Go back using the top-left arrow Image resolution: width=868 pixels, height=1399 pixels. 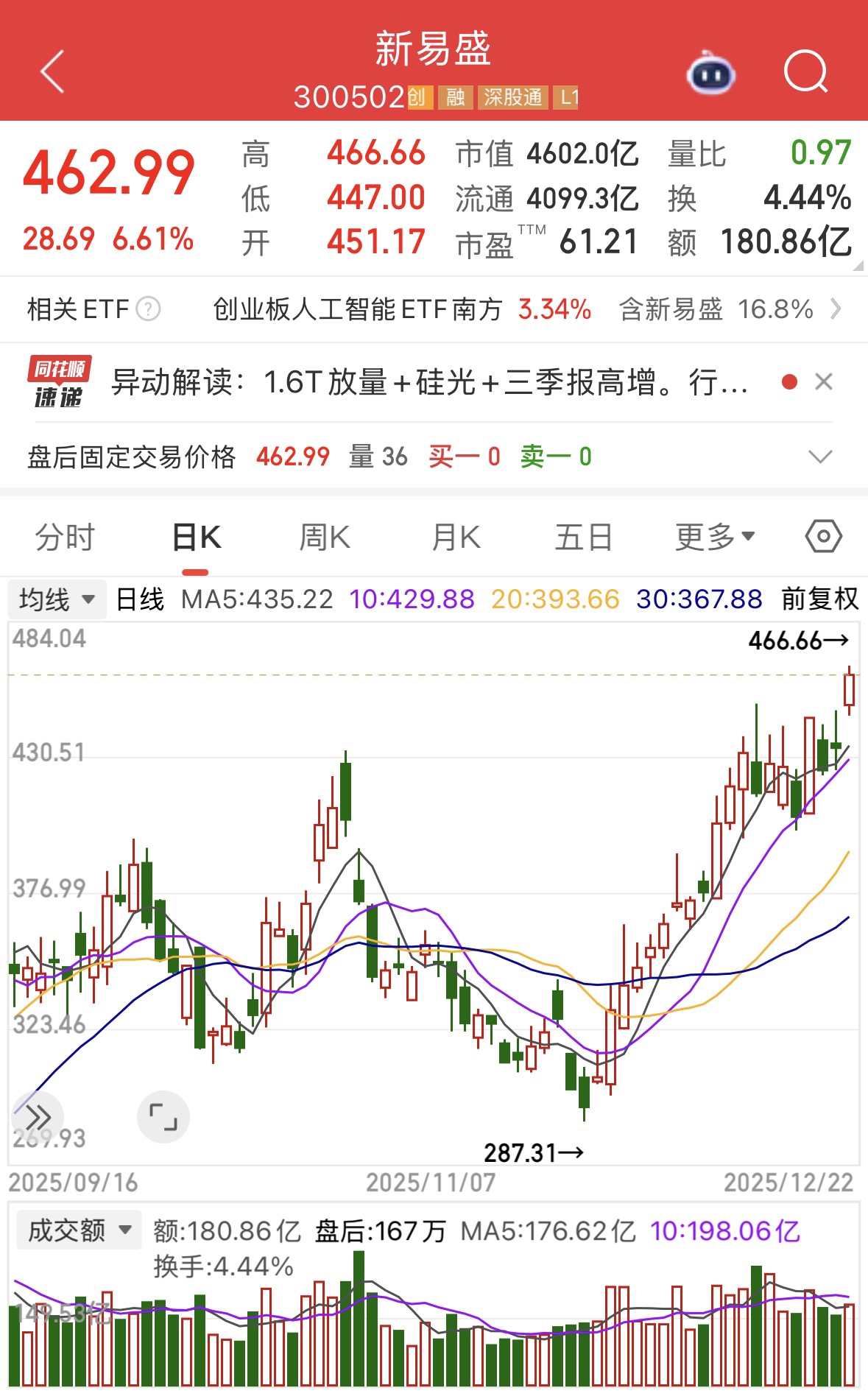(52, 71)
